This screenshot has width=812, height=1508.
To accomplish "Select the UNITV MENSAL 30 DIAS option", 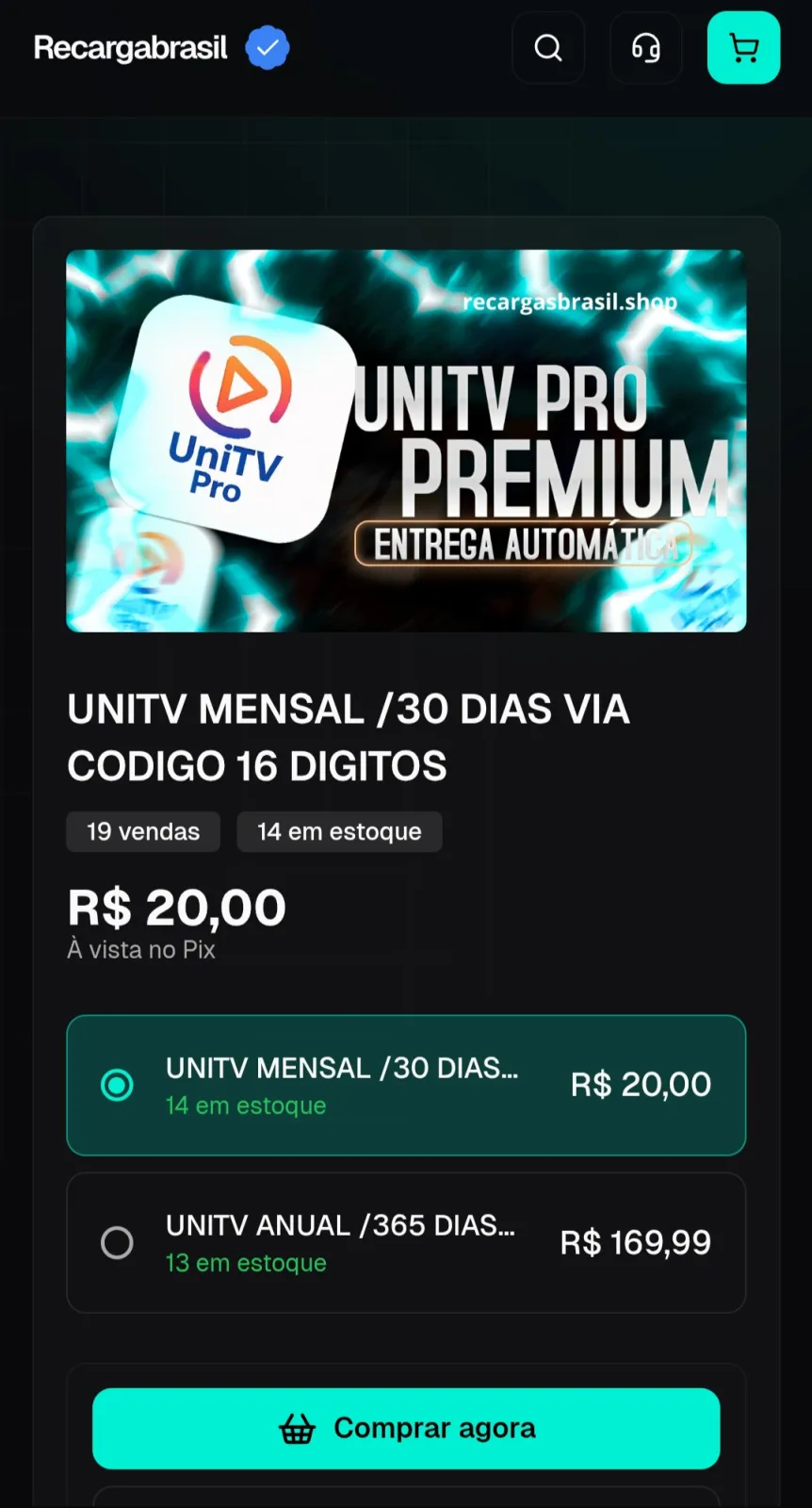I will click(405, 1085).
